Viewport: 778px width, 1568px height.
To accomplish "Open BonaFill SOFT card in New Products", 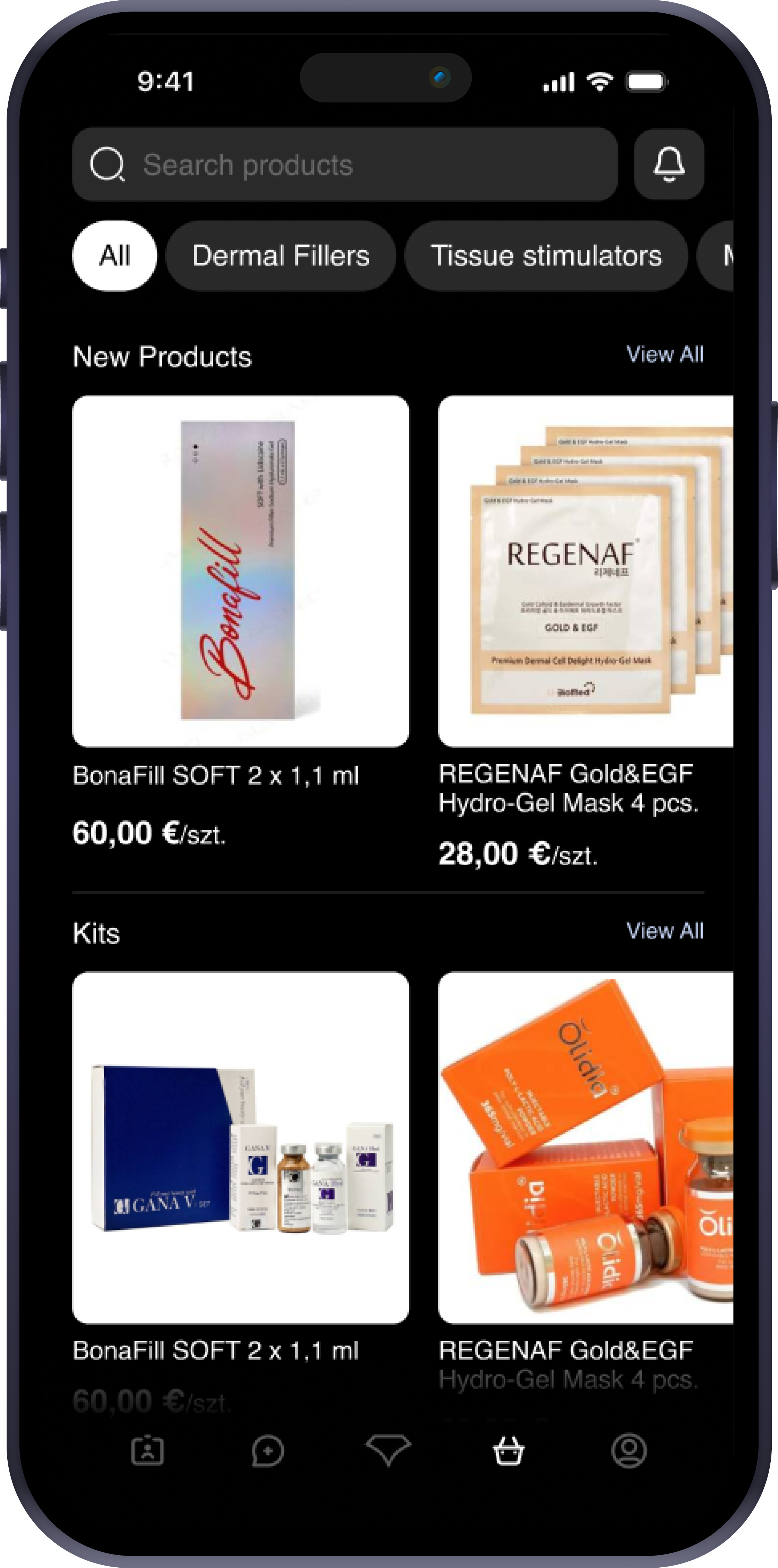I will 240,570.
